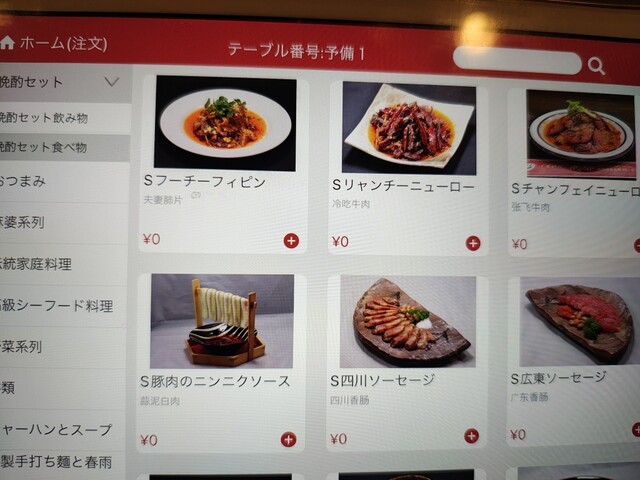
Task: Add Sフーチーフィピン to order
Action: tap(290, 240)
